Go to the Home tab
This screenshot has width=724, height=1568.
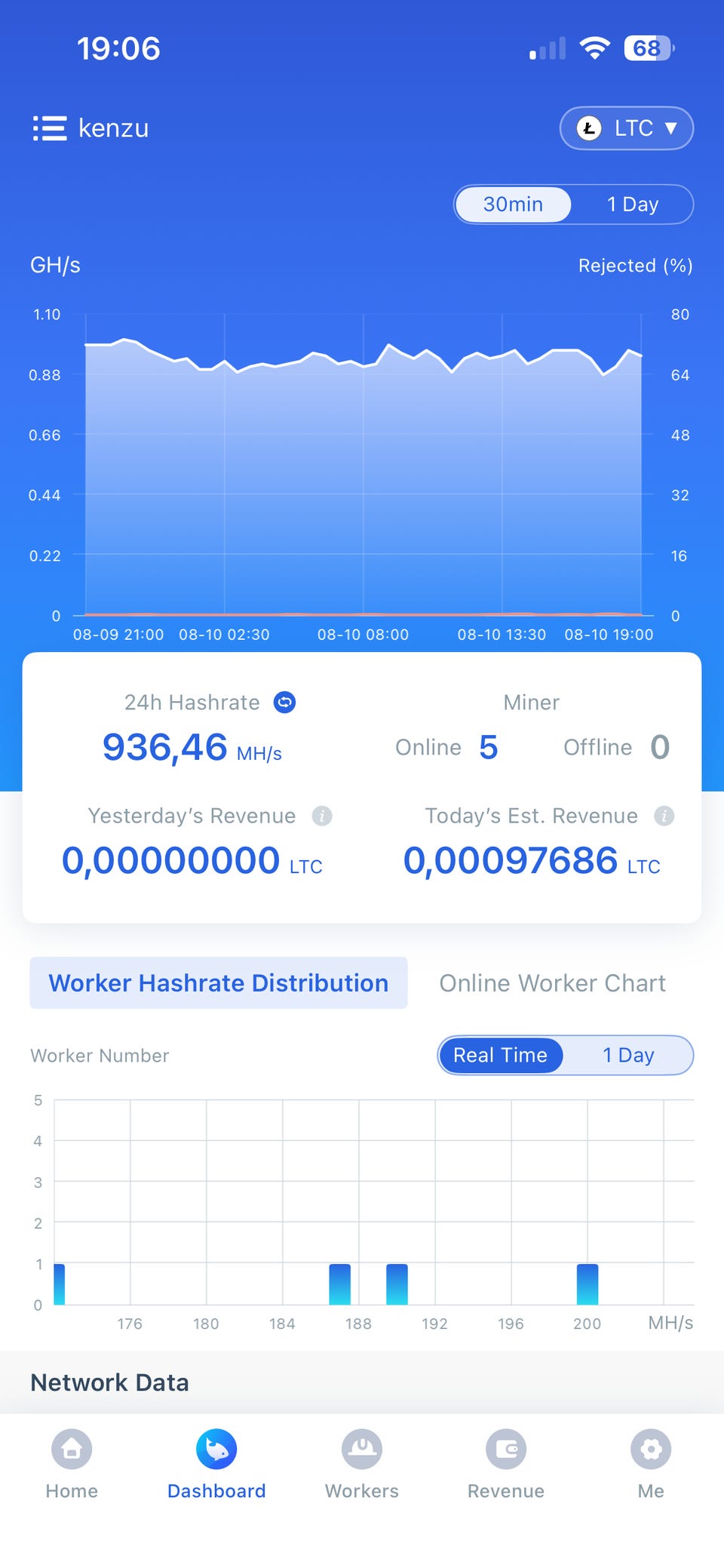72,1464
